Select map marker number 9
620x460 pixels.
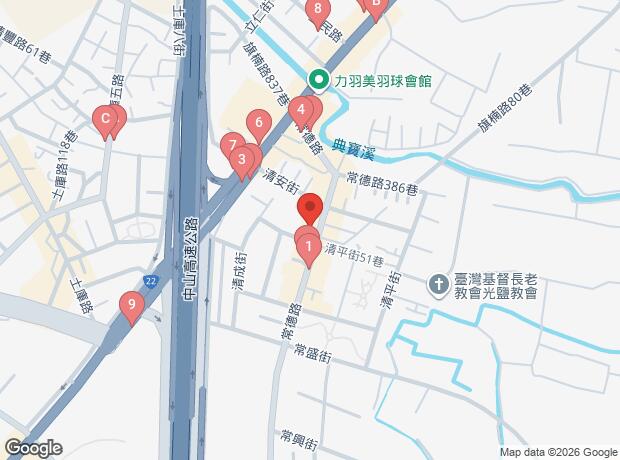click(130, 304)
